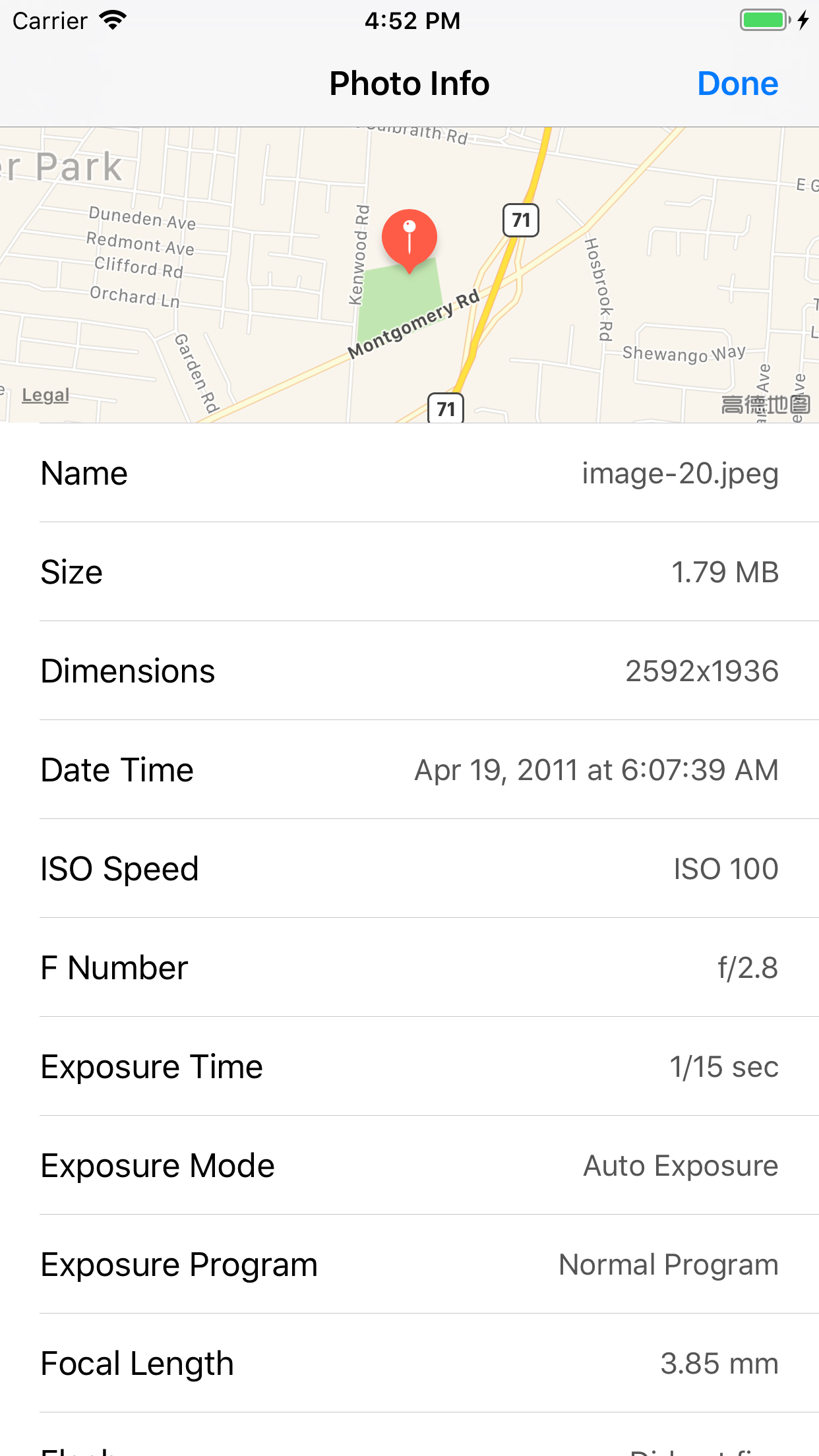
Task: Select the Dimensions value 2592x1936
Action: (703, 670)
